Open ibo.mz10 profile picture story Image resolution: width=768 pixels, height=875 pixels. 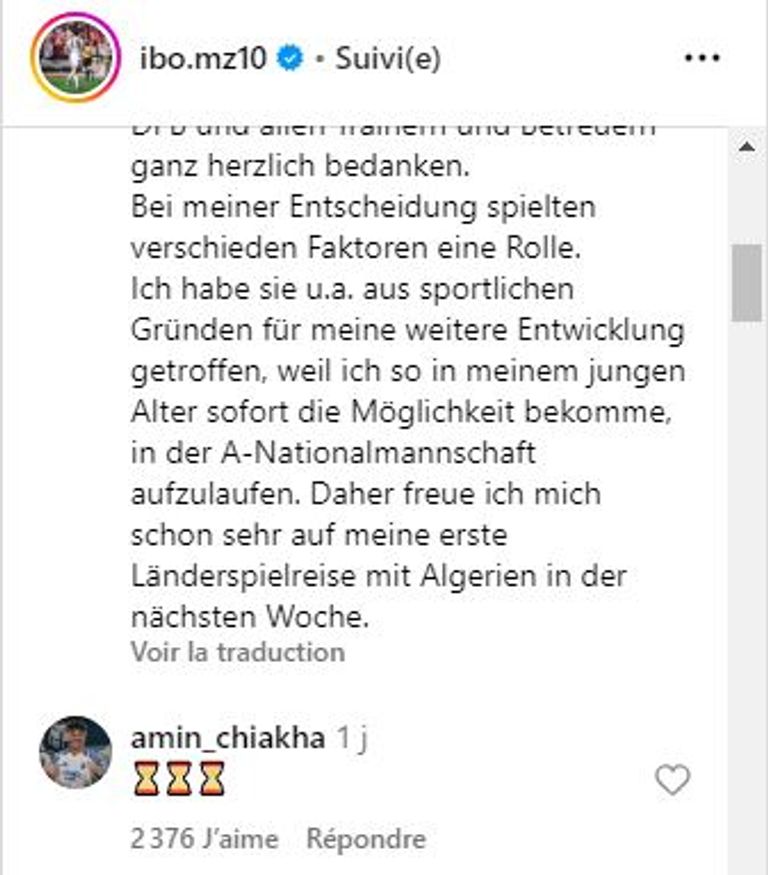pos(75,58)
